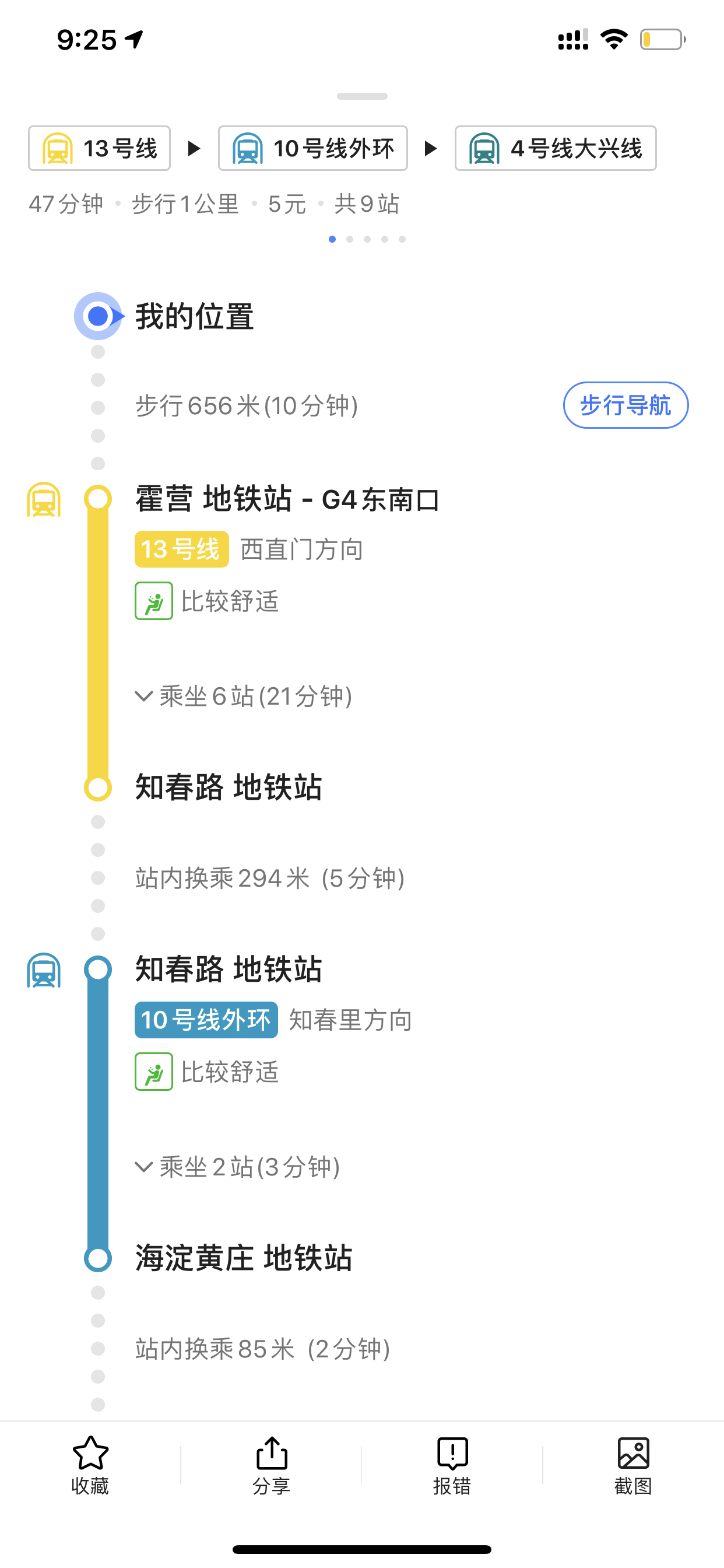This screenshot has height=1568, width=724.
Task: Expand the 乘坐2站 (3分钟) stop list
Action: pyautogui.click(x=237, y=1166)
